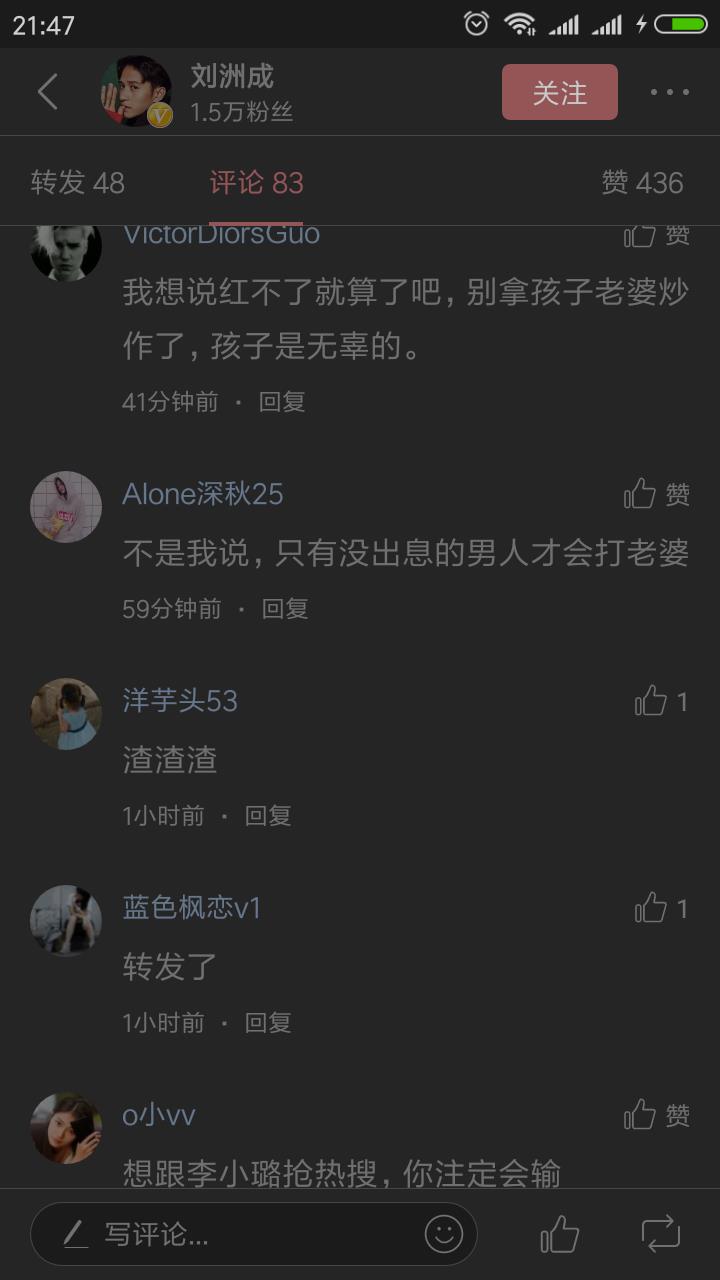Switch to the 转发 48 tab
Viewport: 720px width, 1280px height.
tap(78, 183)
